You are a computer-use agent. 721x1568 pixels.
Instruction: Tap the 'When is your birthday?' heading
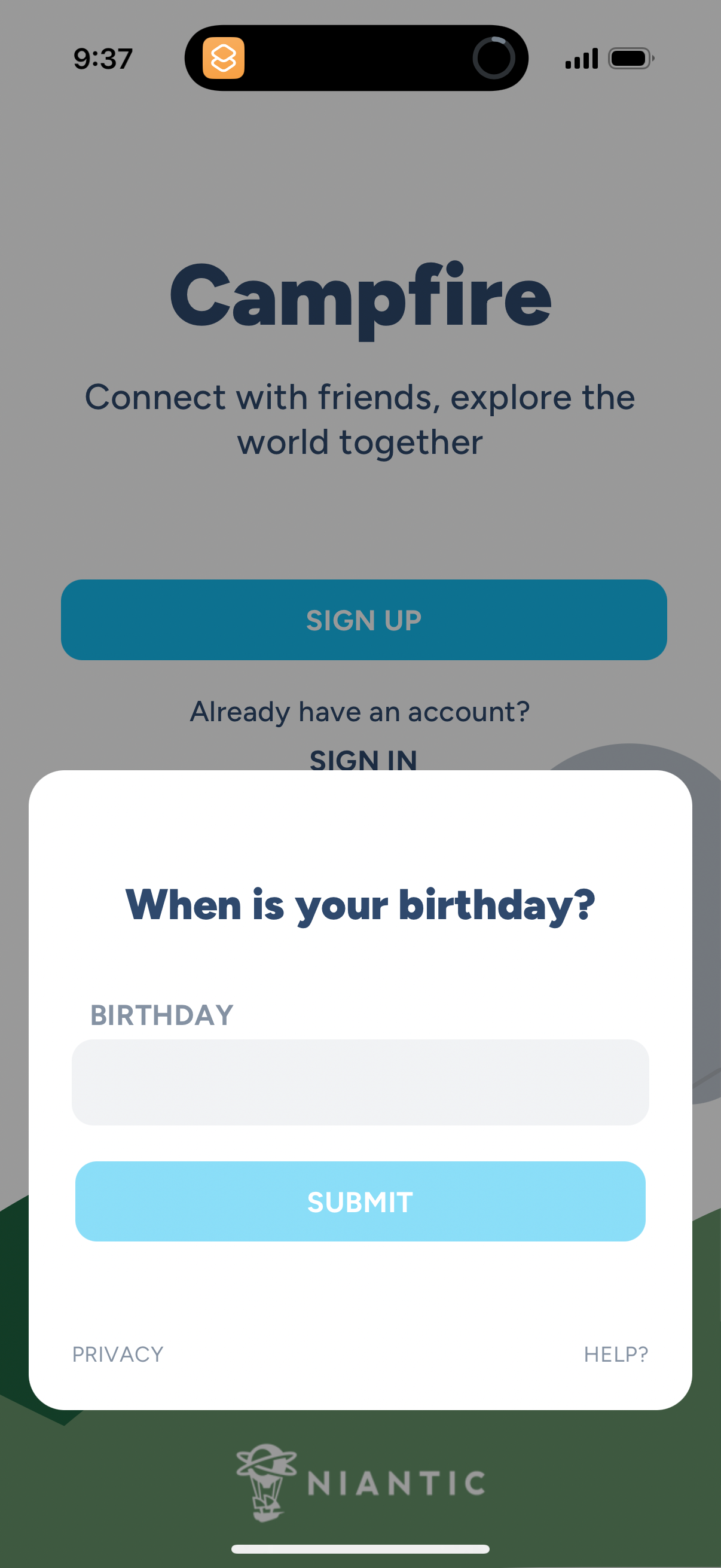(361, 905)
